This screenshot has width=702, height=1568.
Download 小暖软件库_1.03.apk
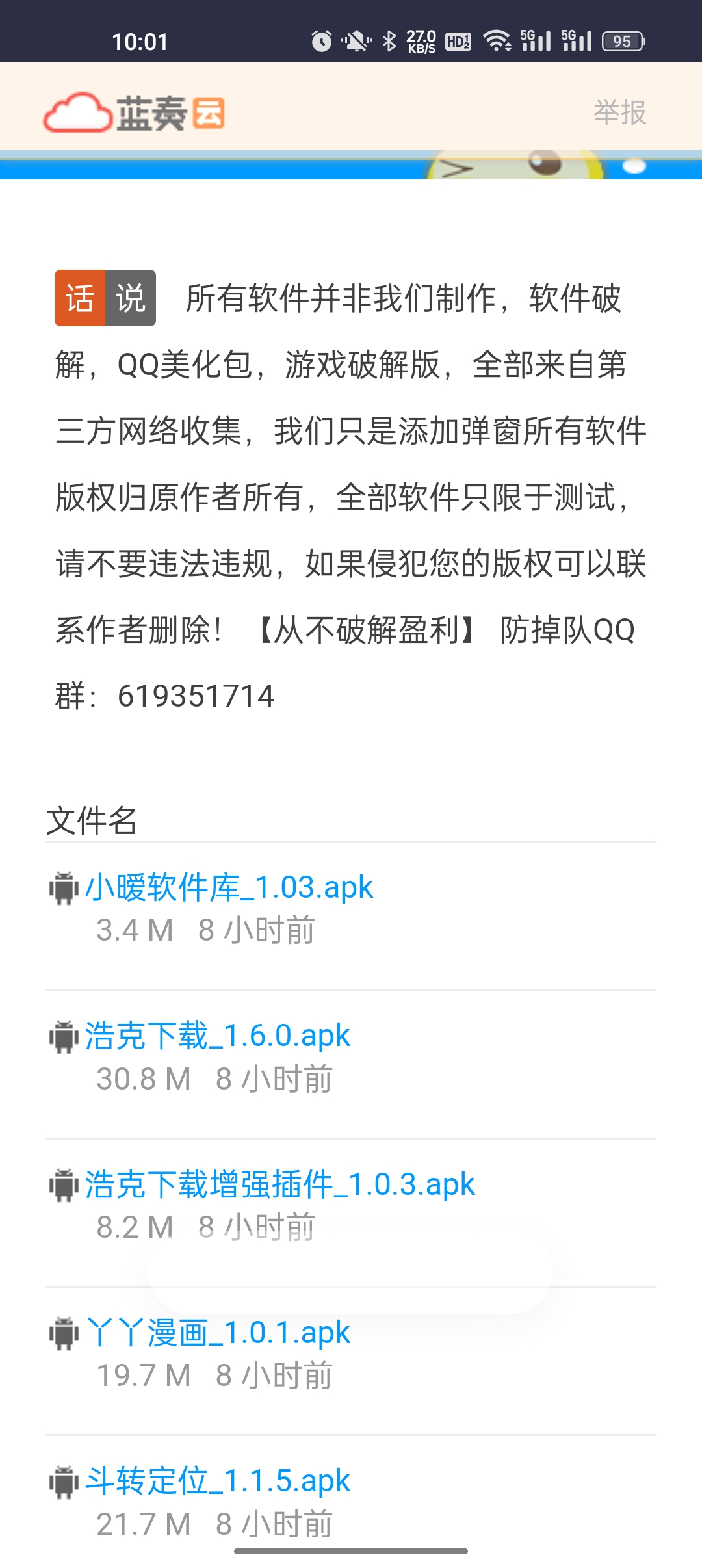[228, 887]
